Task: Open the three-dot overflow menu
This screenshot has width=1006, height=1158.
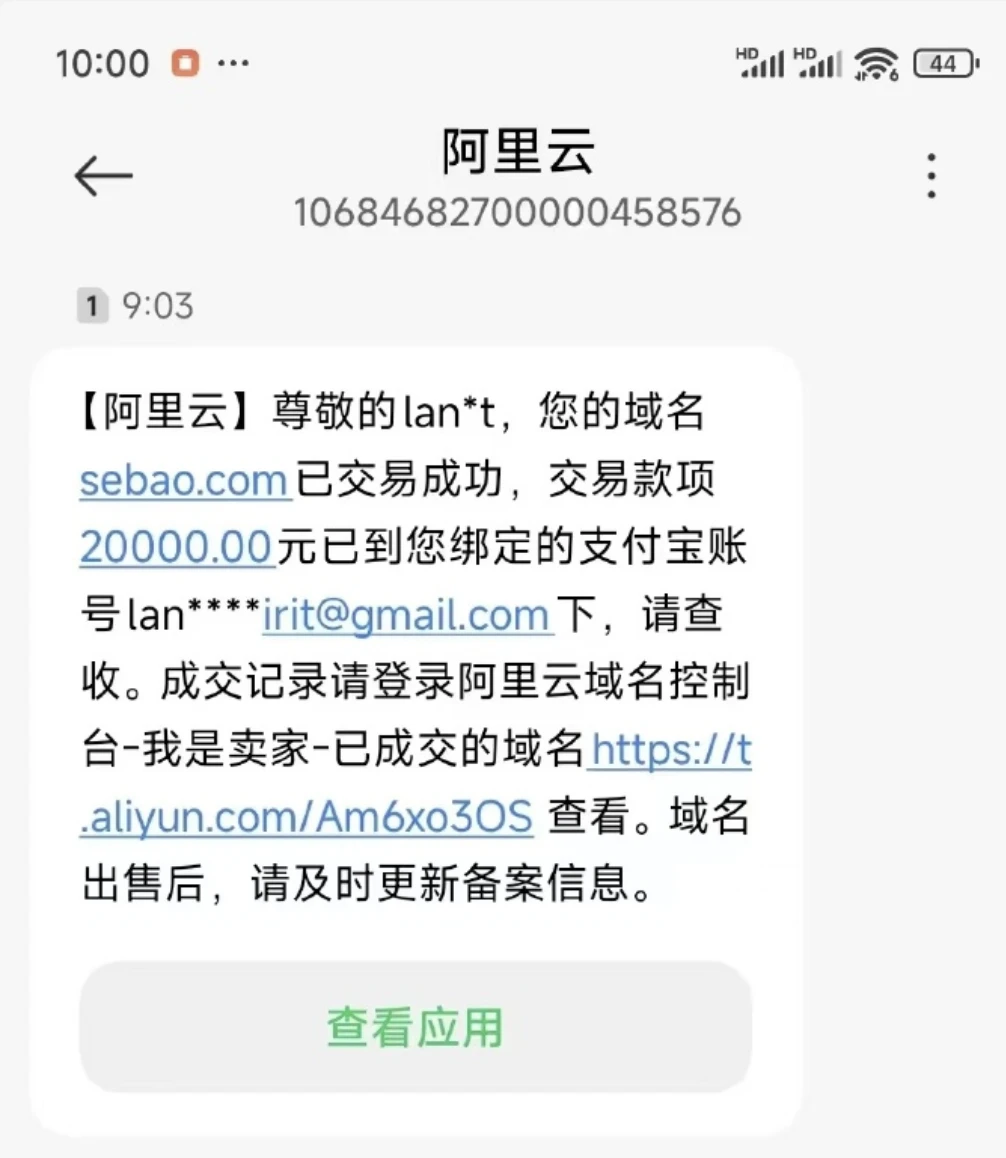Action: coord(931,177)
